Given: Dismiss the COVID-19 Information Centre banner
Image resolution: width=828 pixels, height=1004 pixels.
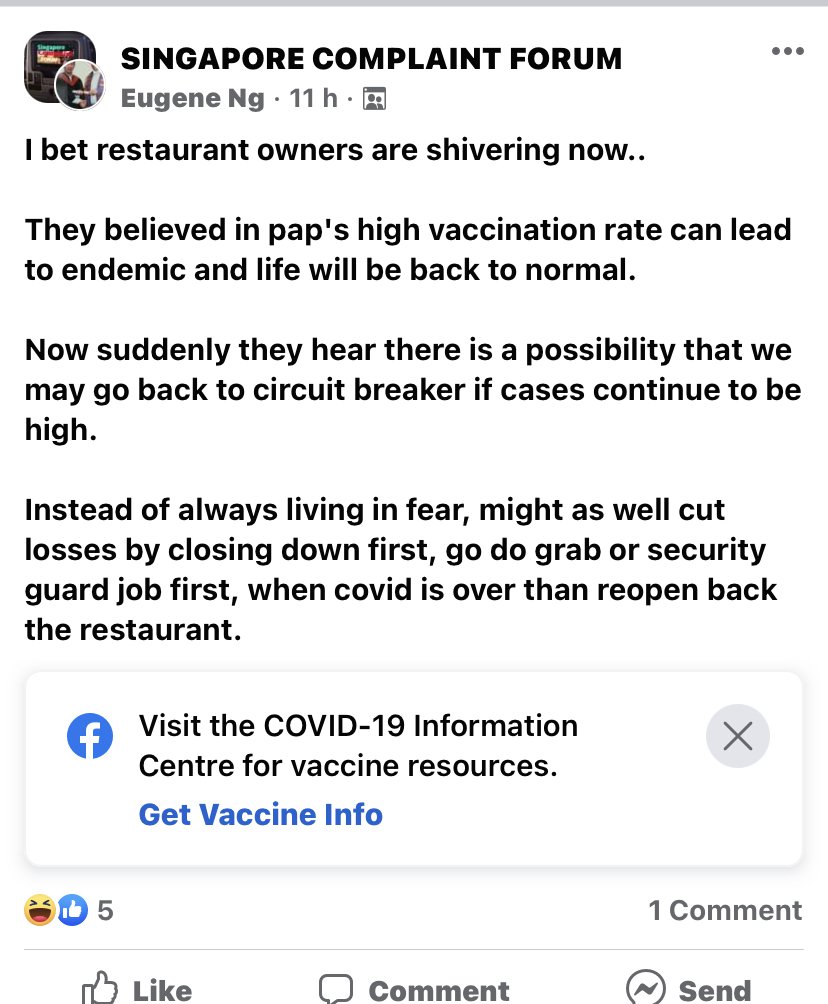Looking at the screenshot, I should pyautogui.click(x=737, y=737).
